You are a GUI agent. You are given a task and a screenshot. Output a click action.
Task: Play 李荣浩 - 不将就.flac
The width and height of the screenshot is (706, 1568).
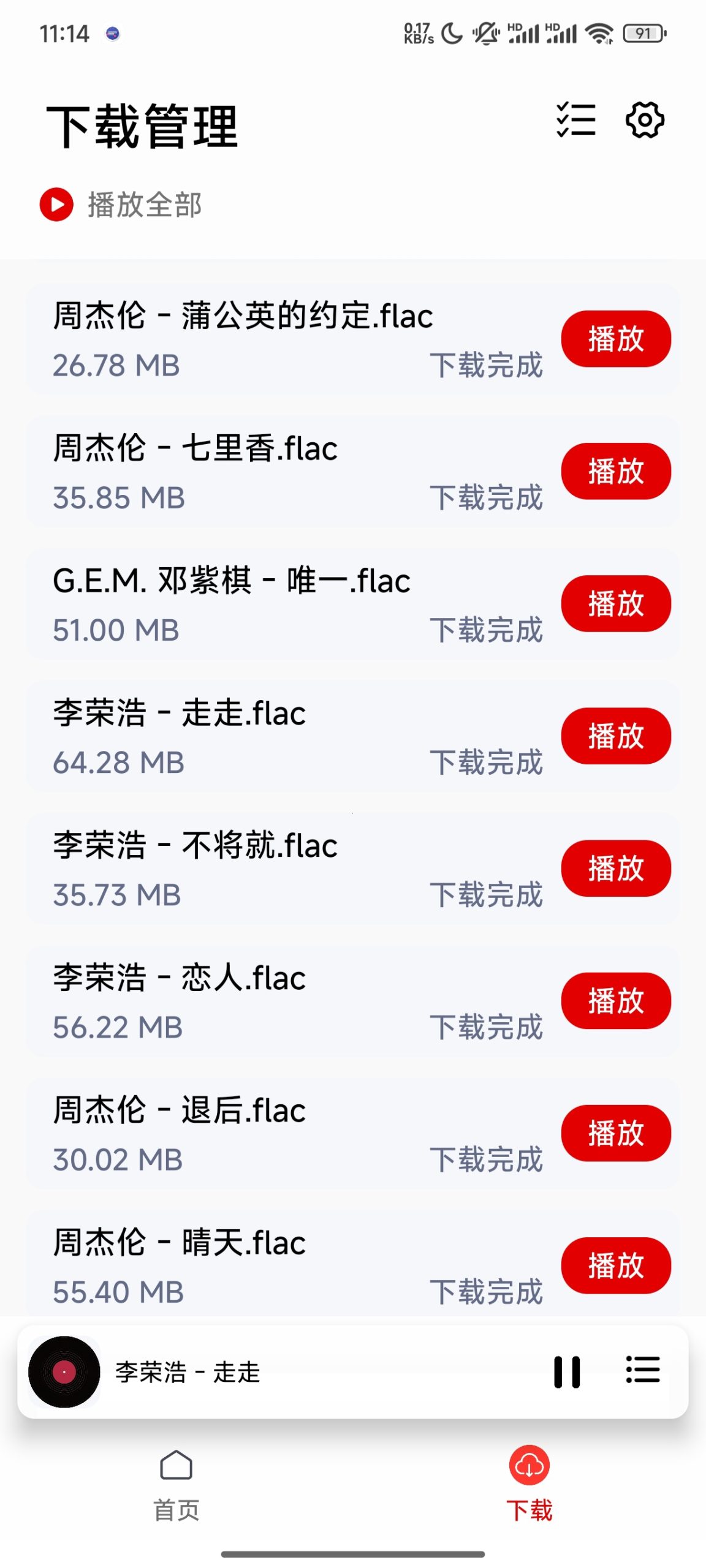615,869
